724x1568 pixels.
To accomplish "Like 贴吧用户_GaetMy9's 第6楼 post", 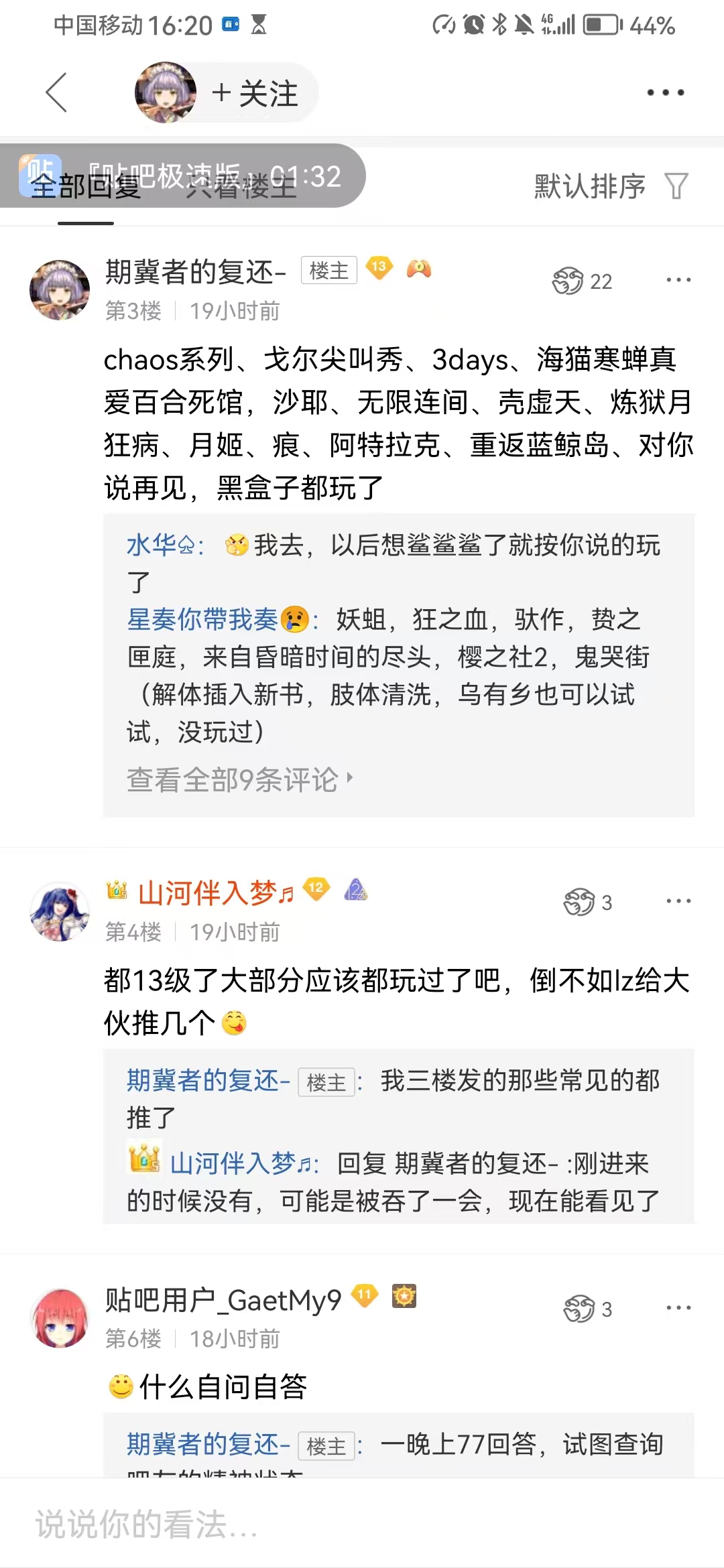I will (587, 1309).
